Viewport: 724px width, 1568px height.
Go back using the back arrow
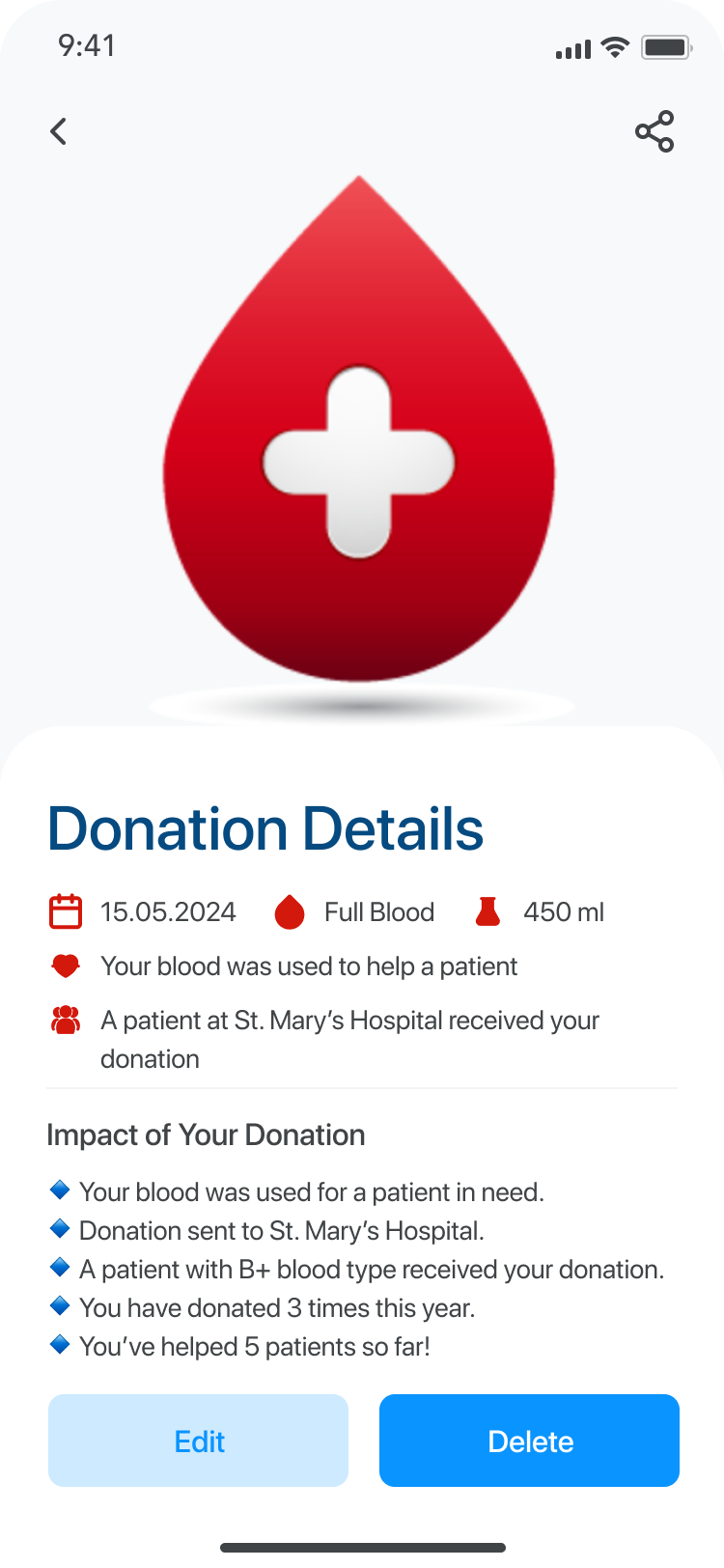click(x=59, y=131)
